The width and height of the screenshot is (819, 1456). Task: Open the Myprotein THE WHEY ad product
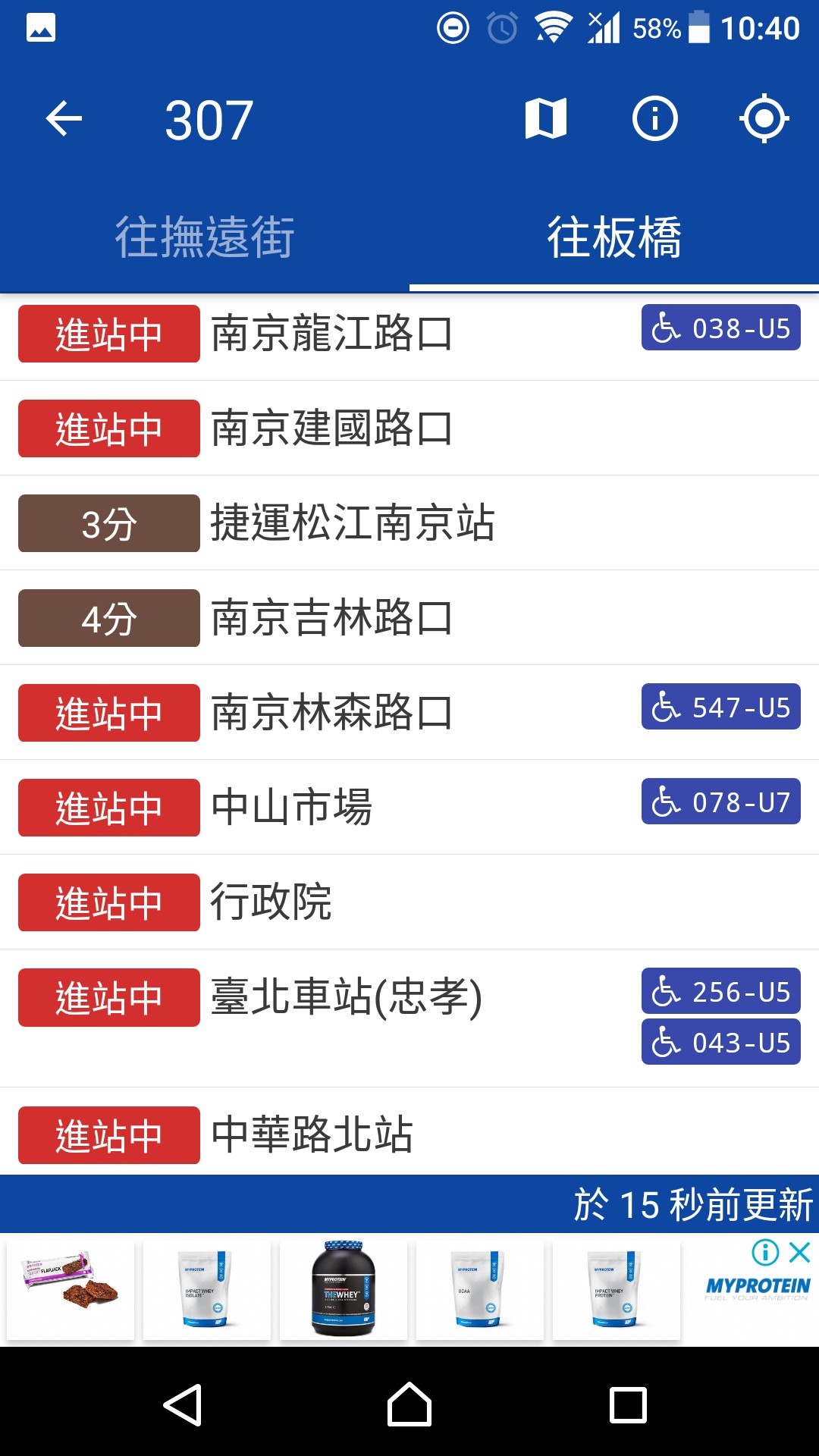click(x=343, y=1288)
